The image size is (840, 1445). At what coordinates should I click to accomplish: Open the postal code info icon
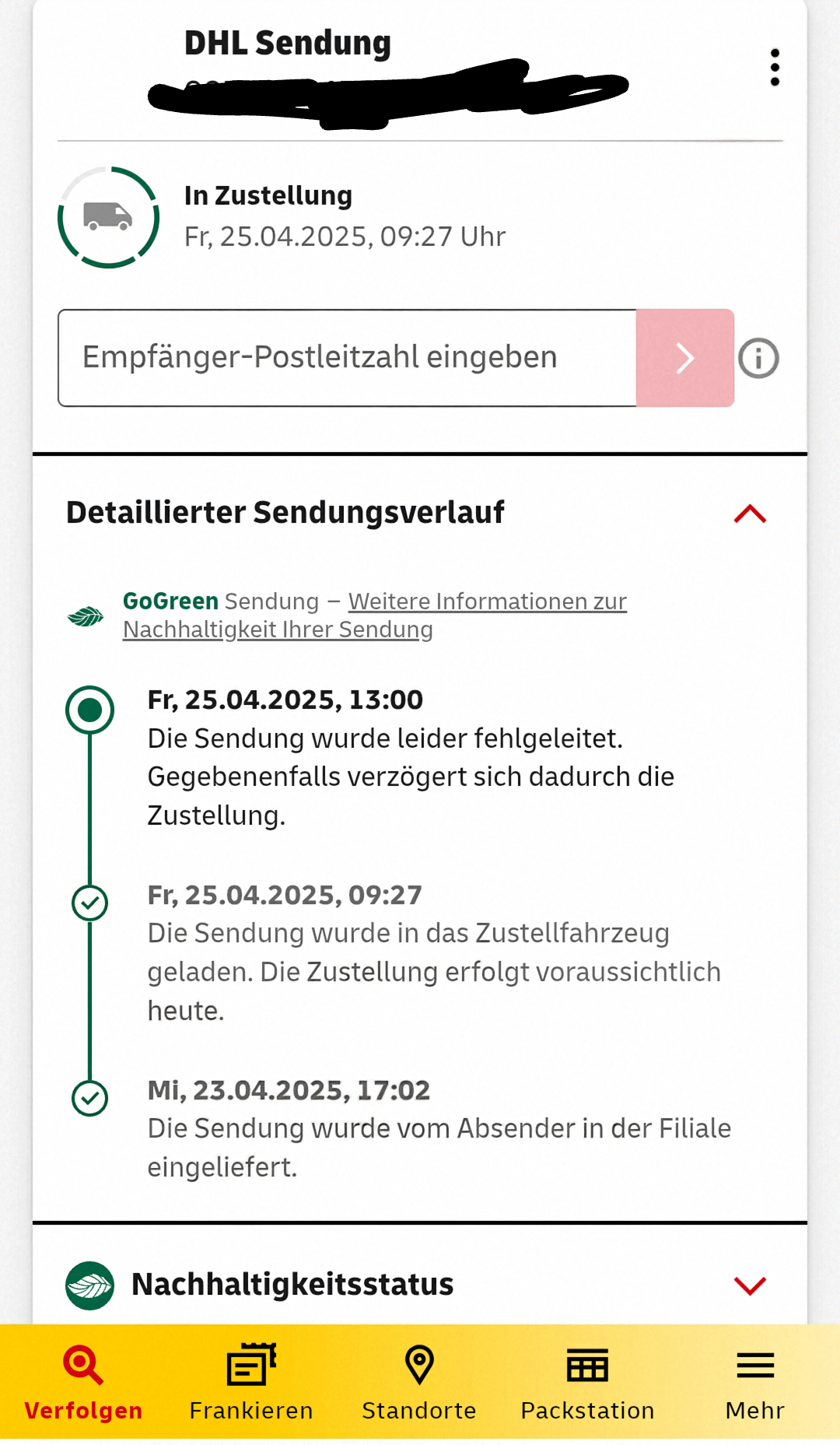click(x=758, y=357)
